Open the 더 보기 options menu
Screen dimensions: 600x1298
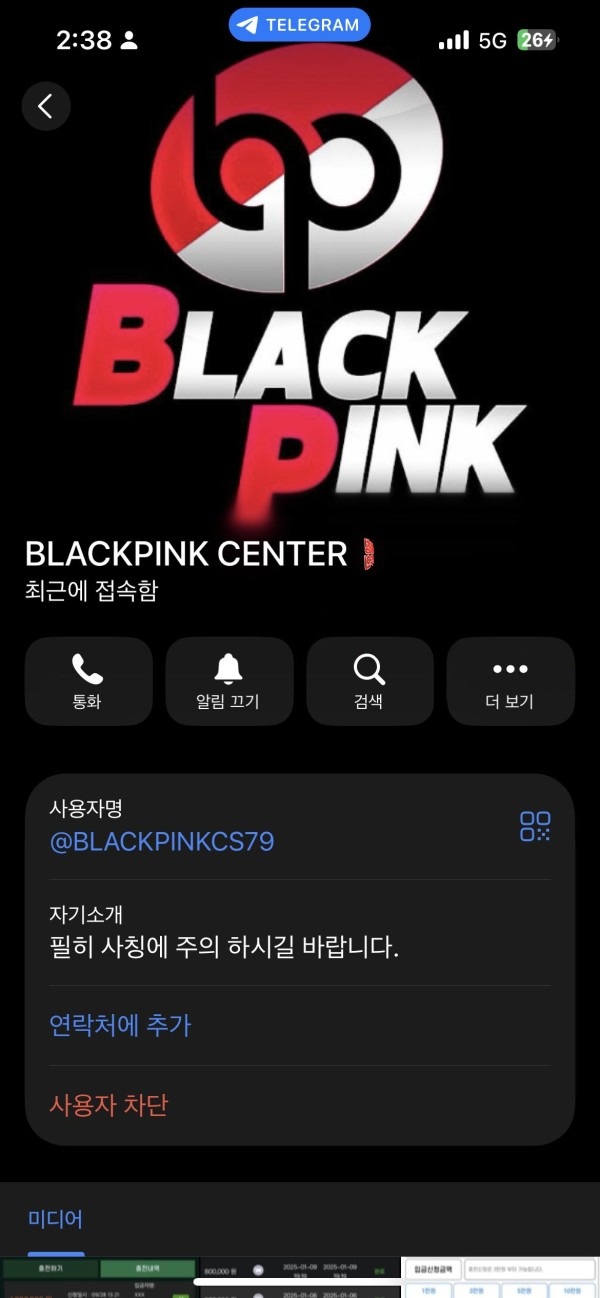pos(510,681)
